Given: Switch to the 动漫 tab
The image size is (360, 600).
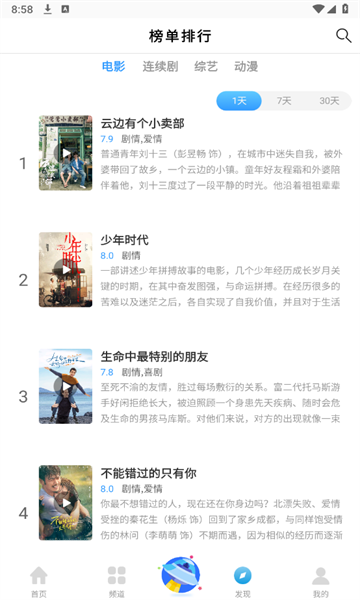Looking at the screenshot, I should (x=246, y=67).
